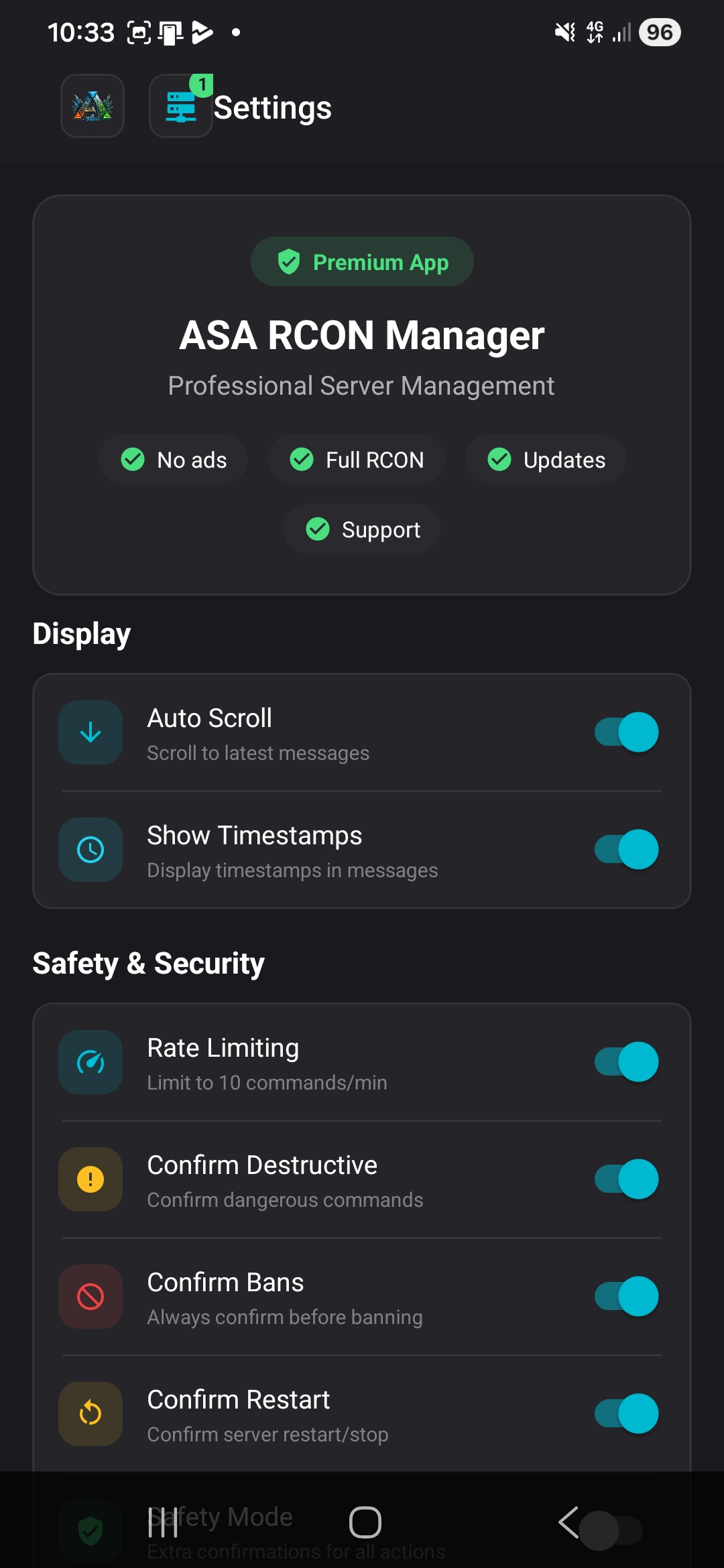The height and width of the screenshot is (1568, 724).
Task: Tap the ARK app logo icon
Action: [x=93, y=106]
